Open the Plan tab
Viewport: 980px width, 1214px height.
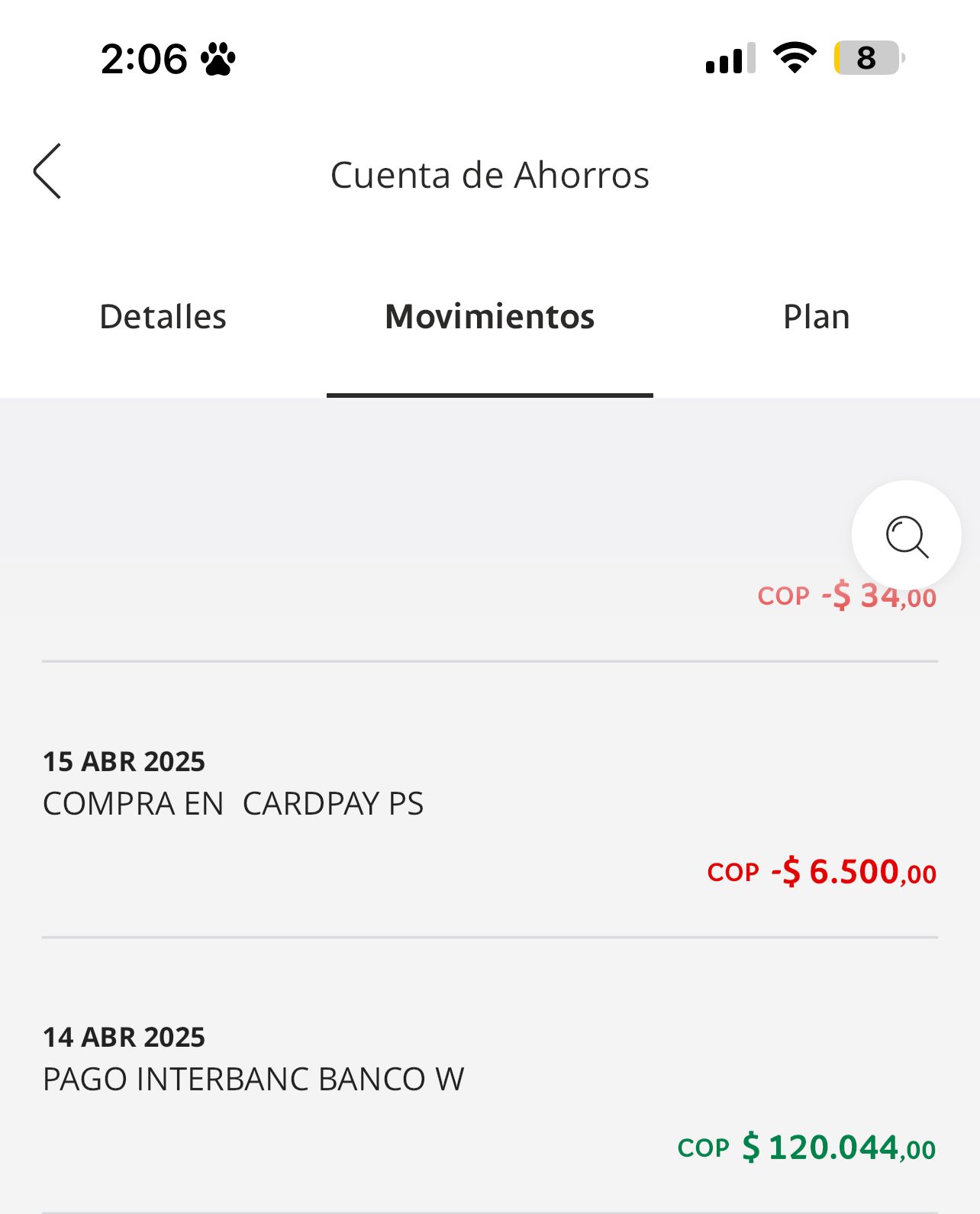[816, 317]
